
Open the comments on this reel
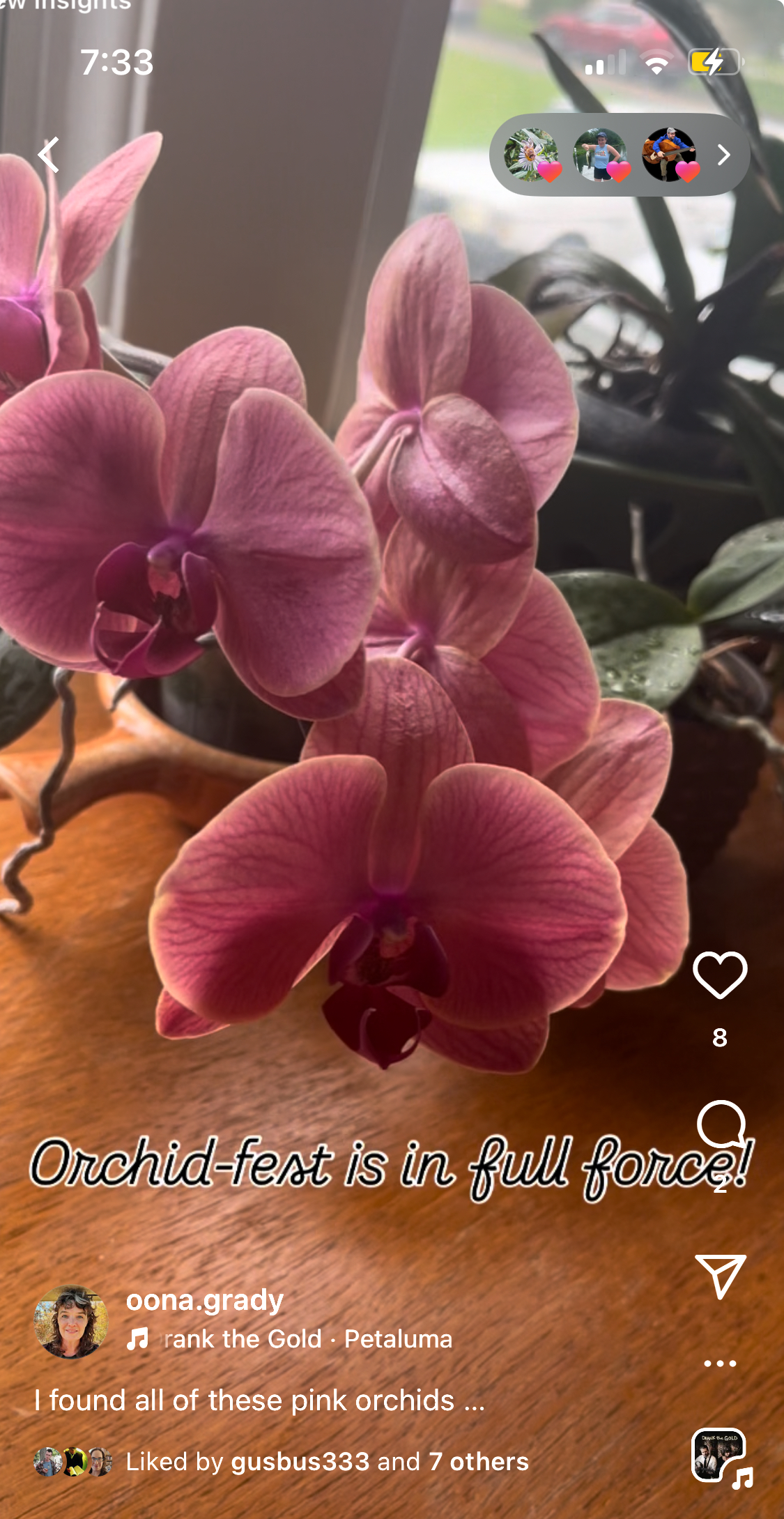(721, 1124)
